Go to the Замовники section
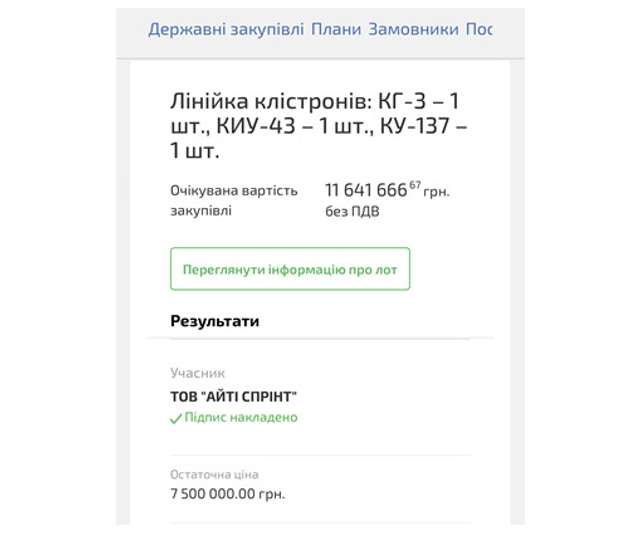The height and width of the screenshot is (546, 640). (412, 30)
